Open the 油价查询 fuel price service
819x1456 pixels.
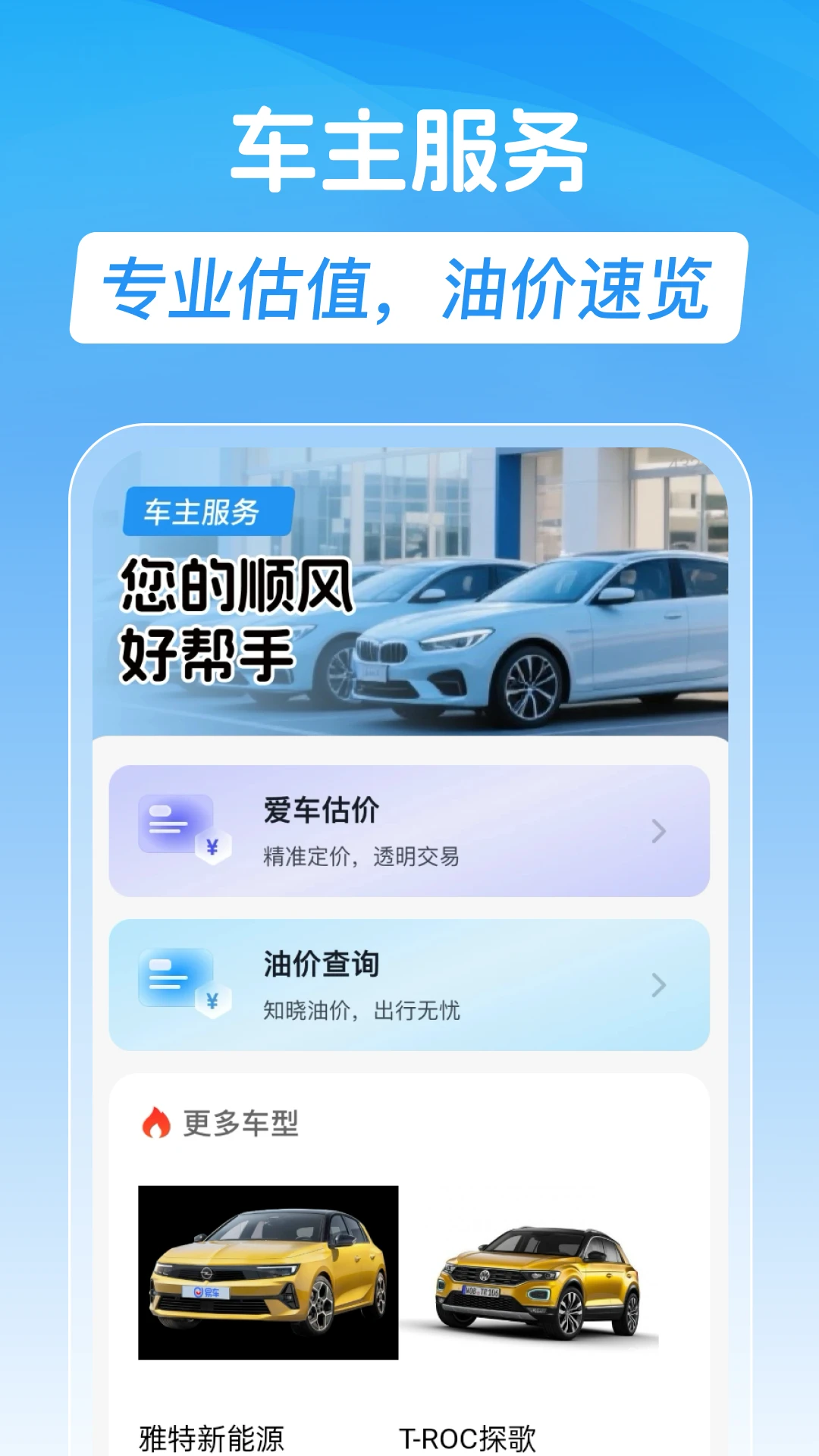[x=409, y=984]
